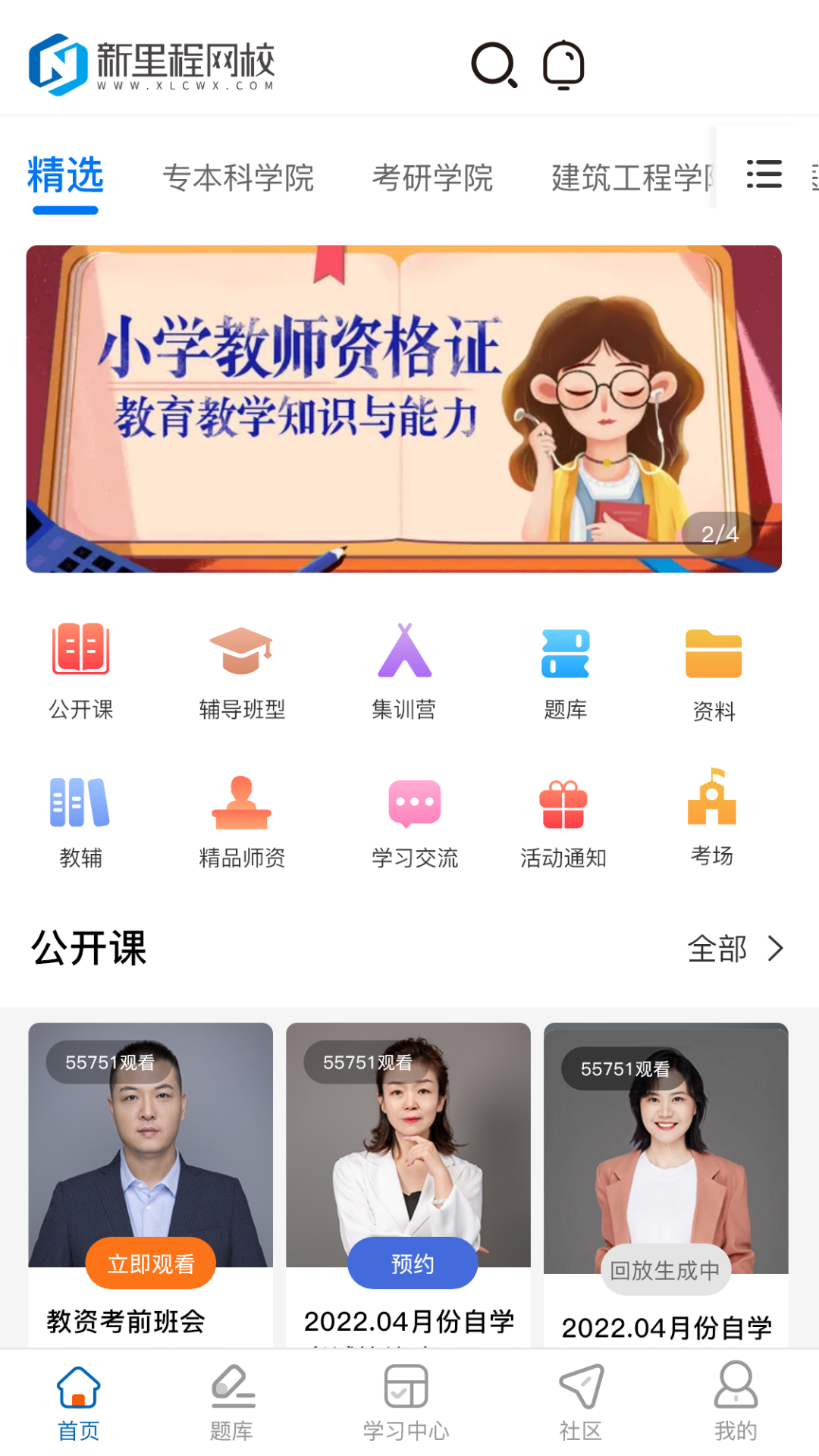The width and height of the screenshot is (819, 1456).
Task: Go to 集训营
Action: point(404,670)
